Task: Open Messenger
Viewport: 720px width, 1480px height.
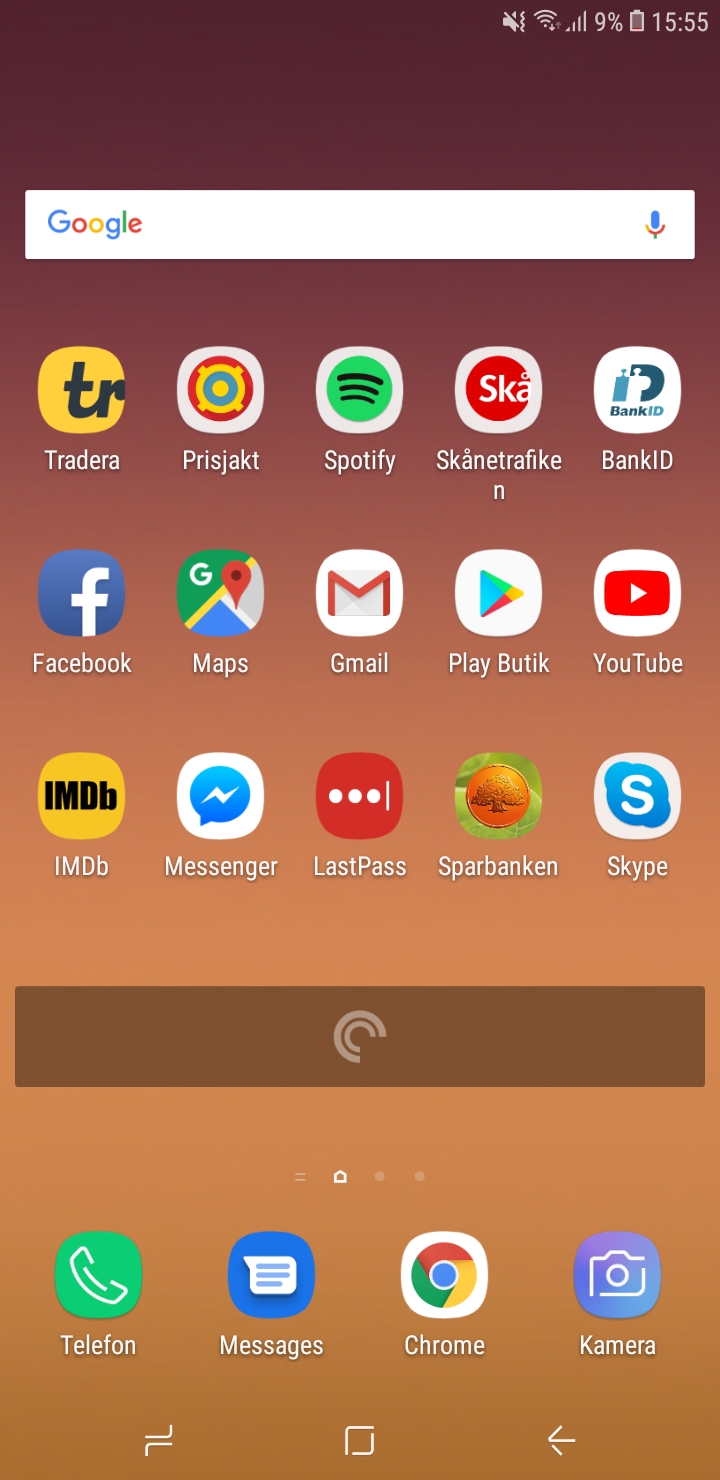Action: click(x=221, y=796)
